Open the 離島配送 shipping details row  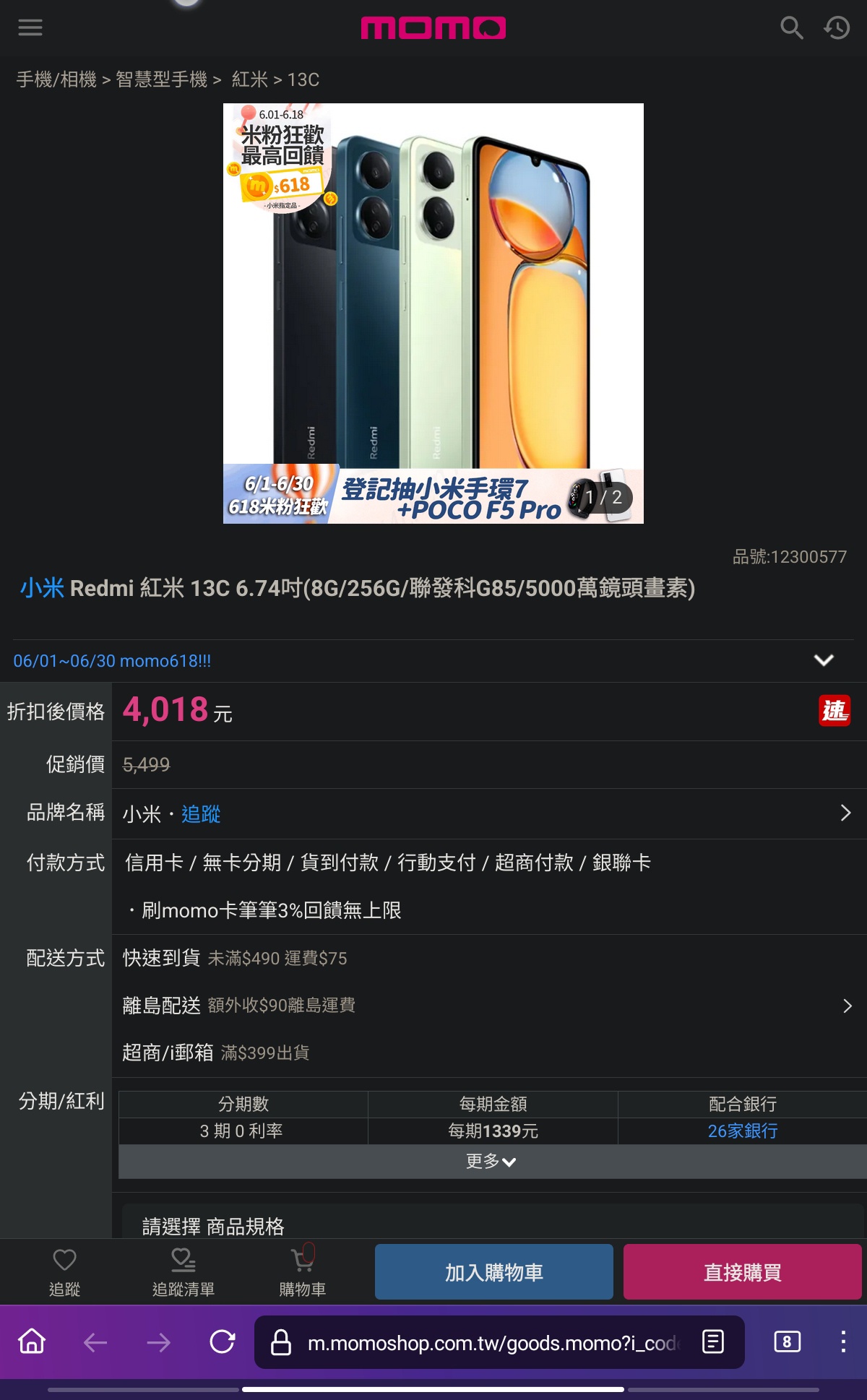click(488, 1006)
